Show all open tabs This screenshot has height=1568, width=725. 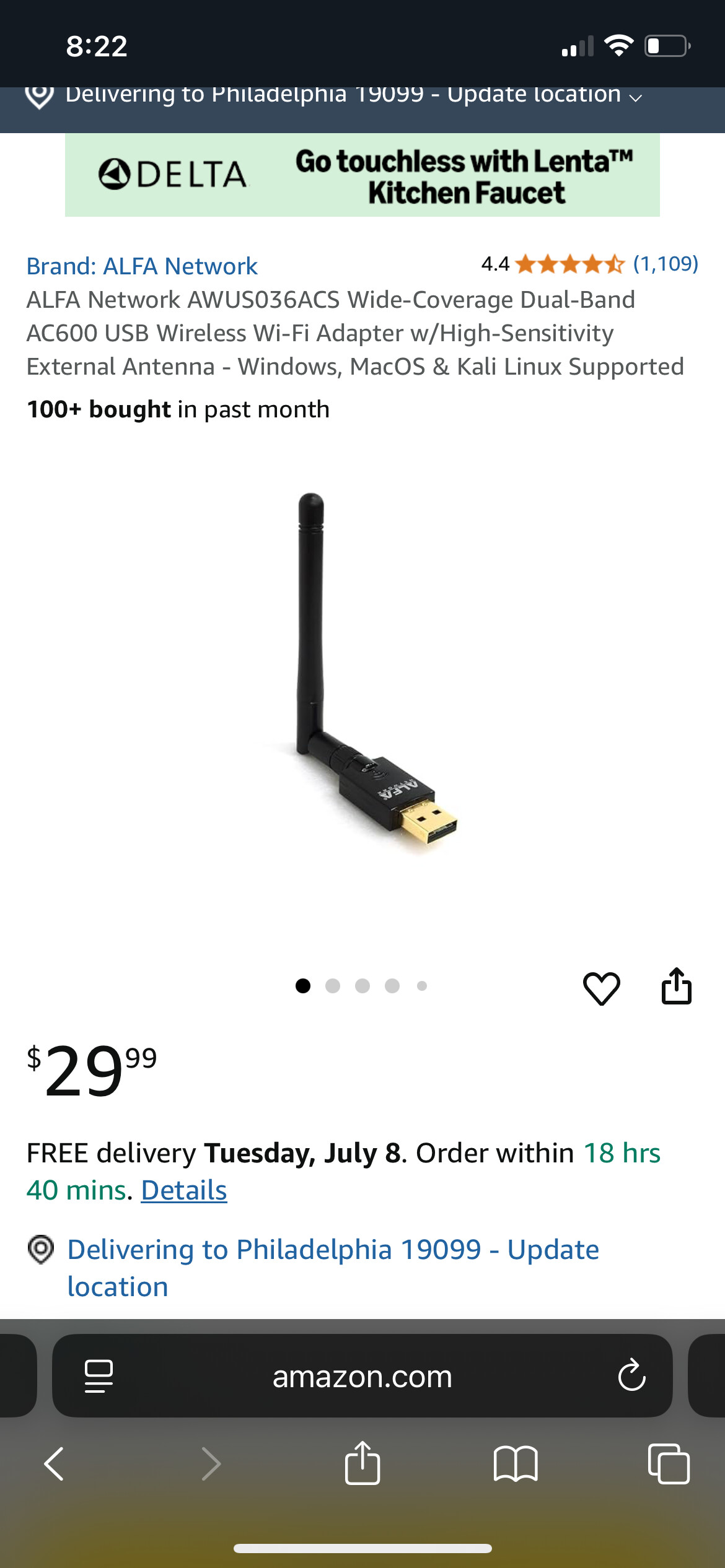tap(669, 1464)
